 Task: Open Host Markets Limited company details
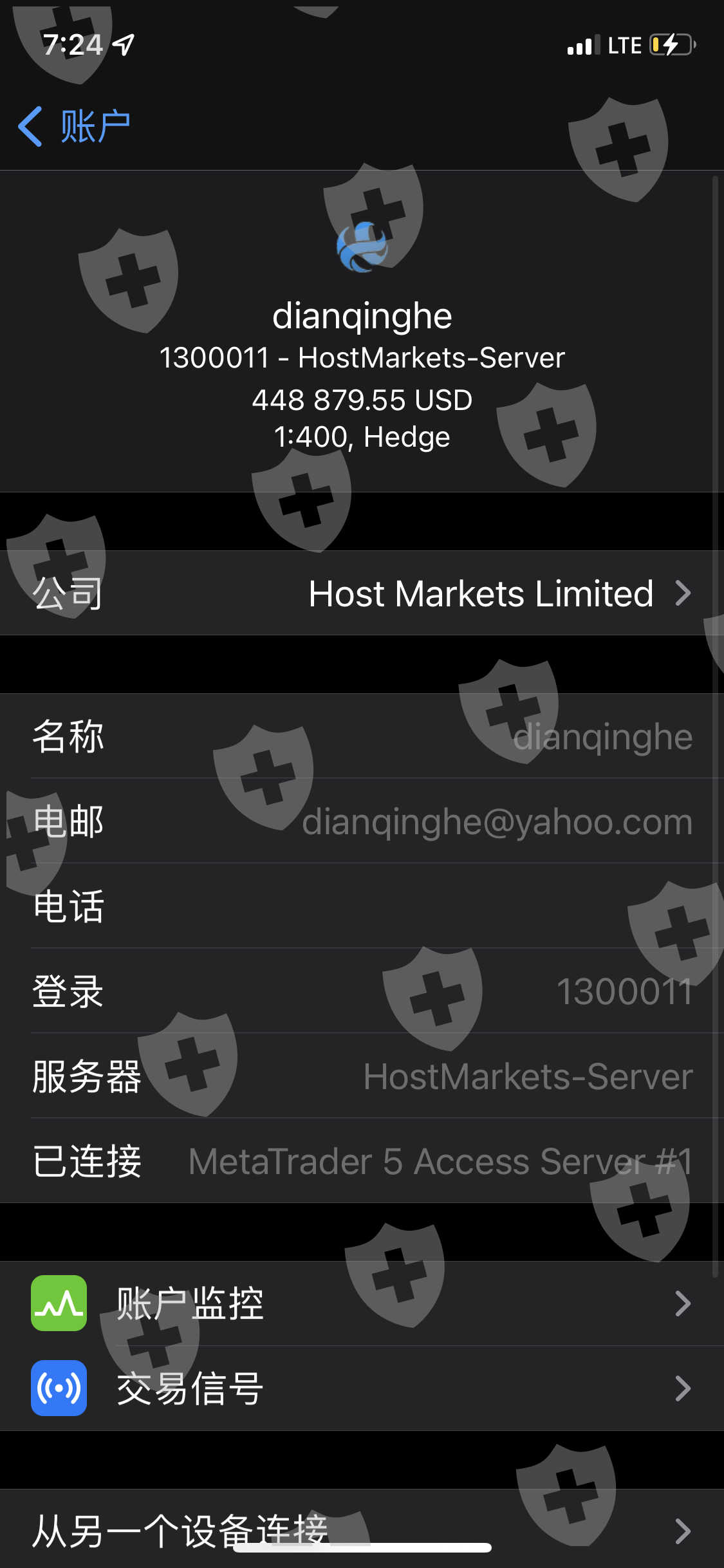point(362,593)
